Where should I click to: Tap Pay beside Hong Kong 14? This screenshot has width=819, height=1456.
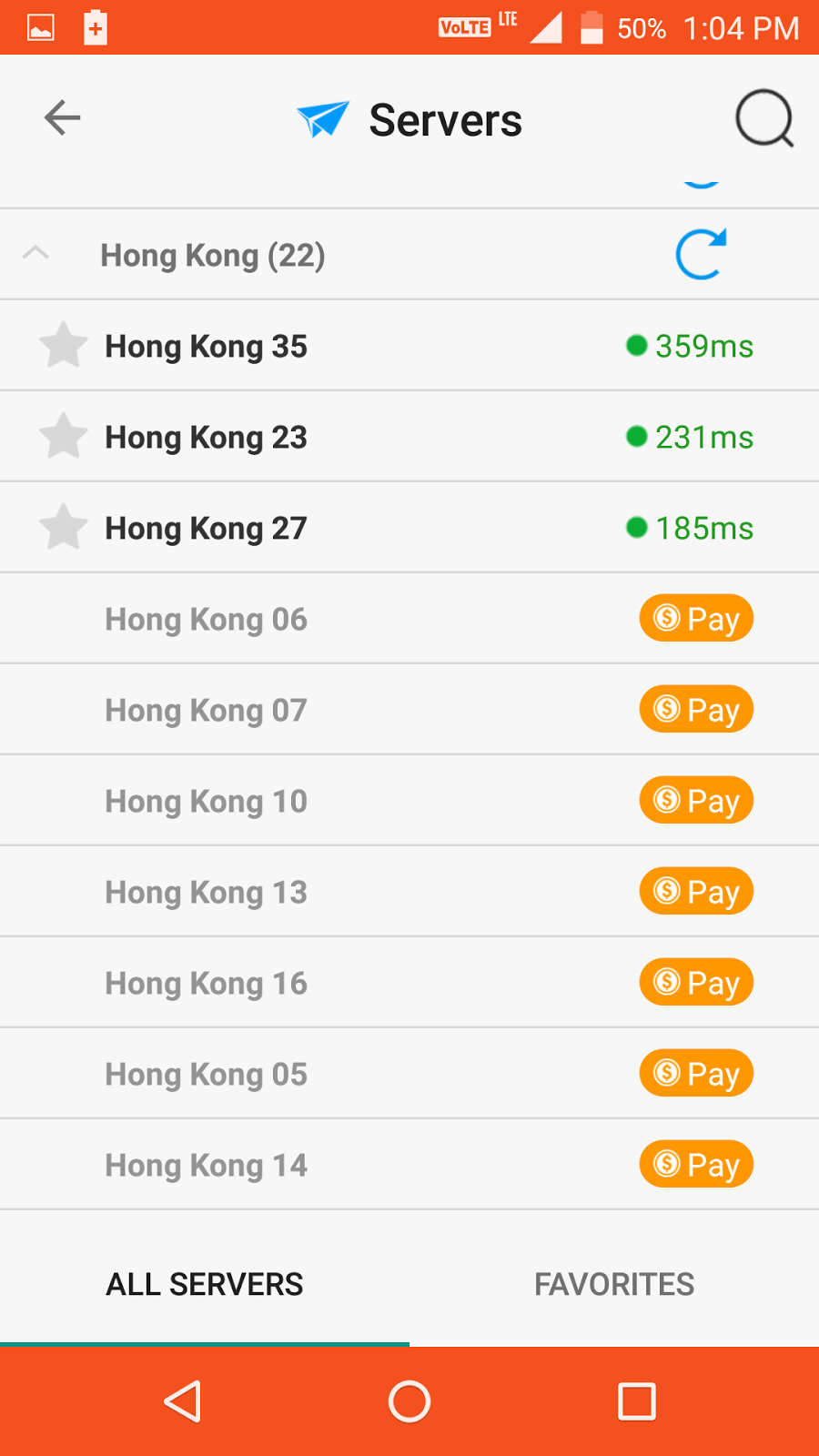tap(696, 1165)
